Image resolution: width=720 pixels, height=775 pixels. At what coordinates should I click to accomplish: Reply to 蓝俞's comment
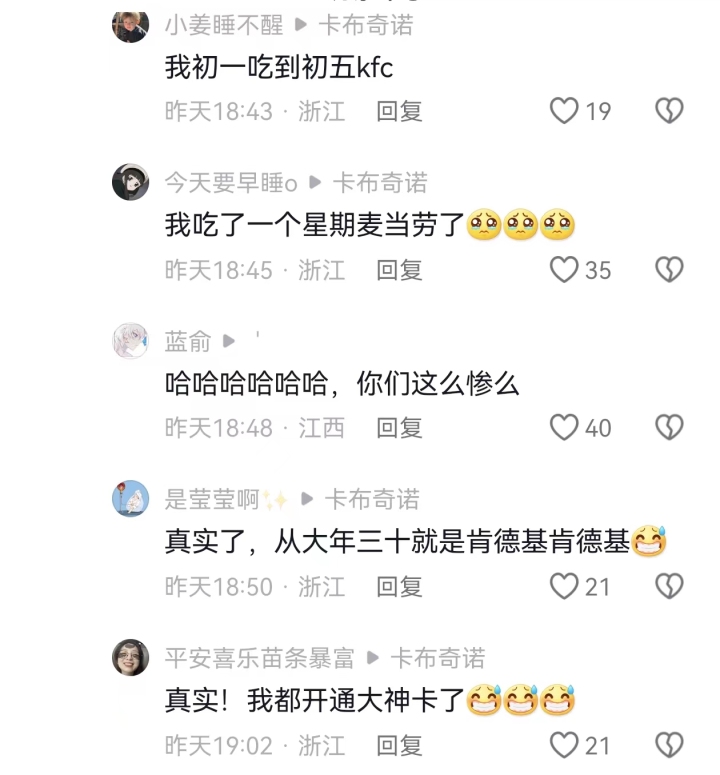(399, 428)
